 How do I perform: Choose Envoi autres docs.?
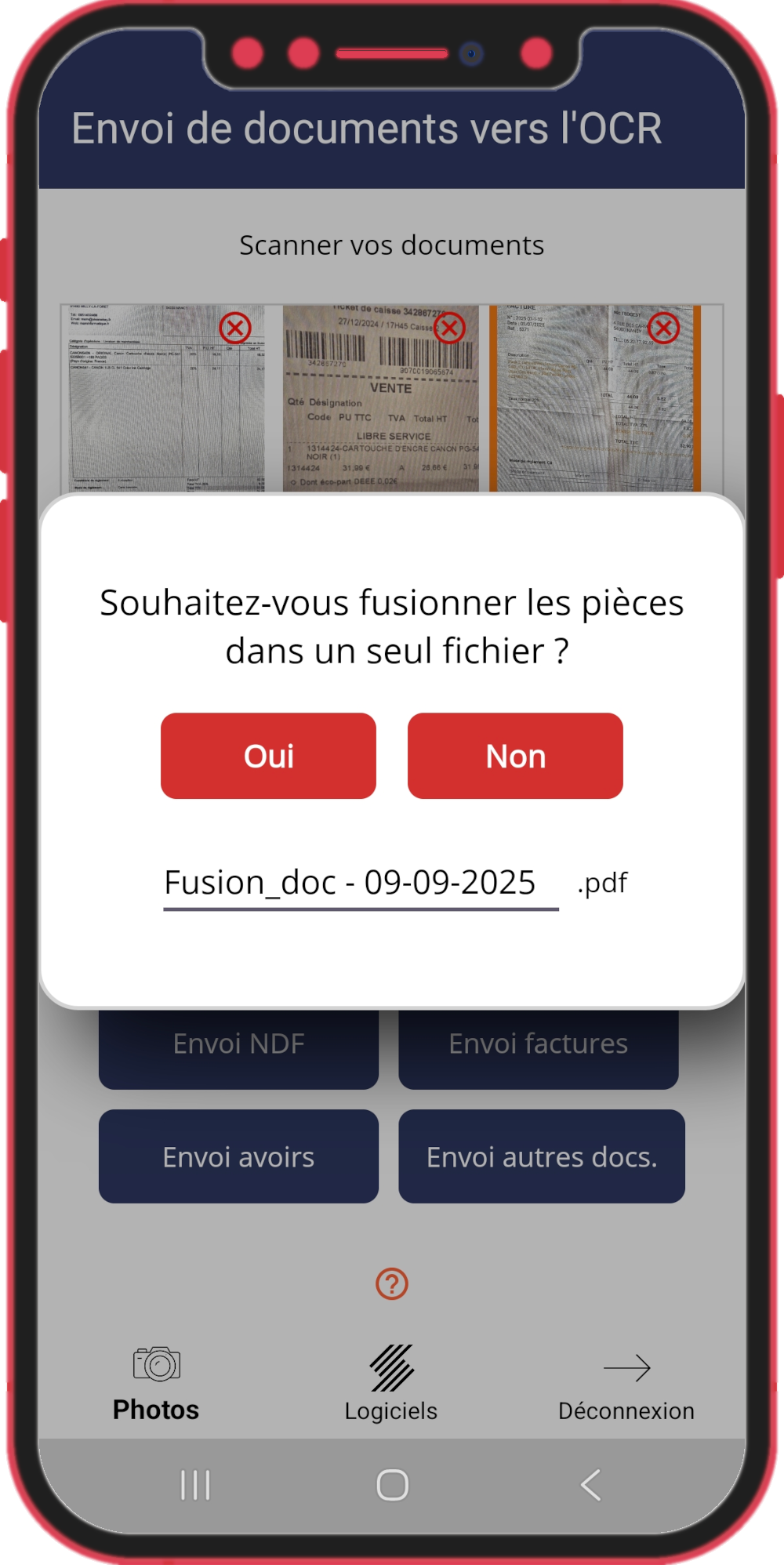pyautogui.click(x=541, y=1156)
